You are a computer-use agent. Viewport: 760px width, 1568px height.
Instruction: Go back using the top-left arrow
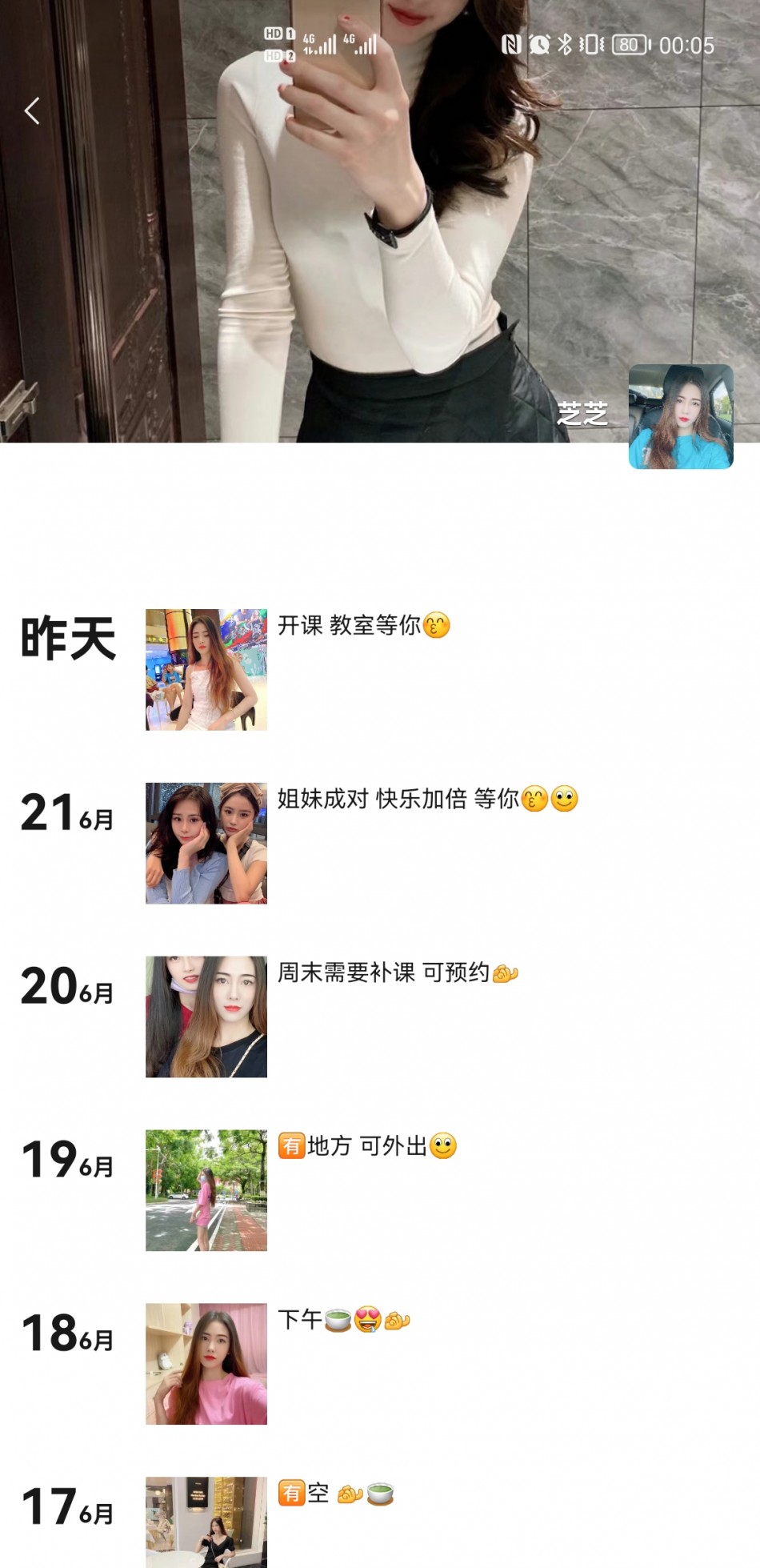point(32,111)
